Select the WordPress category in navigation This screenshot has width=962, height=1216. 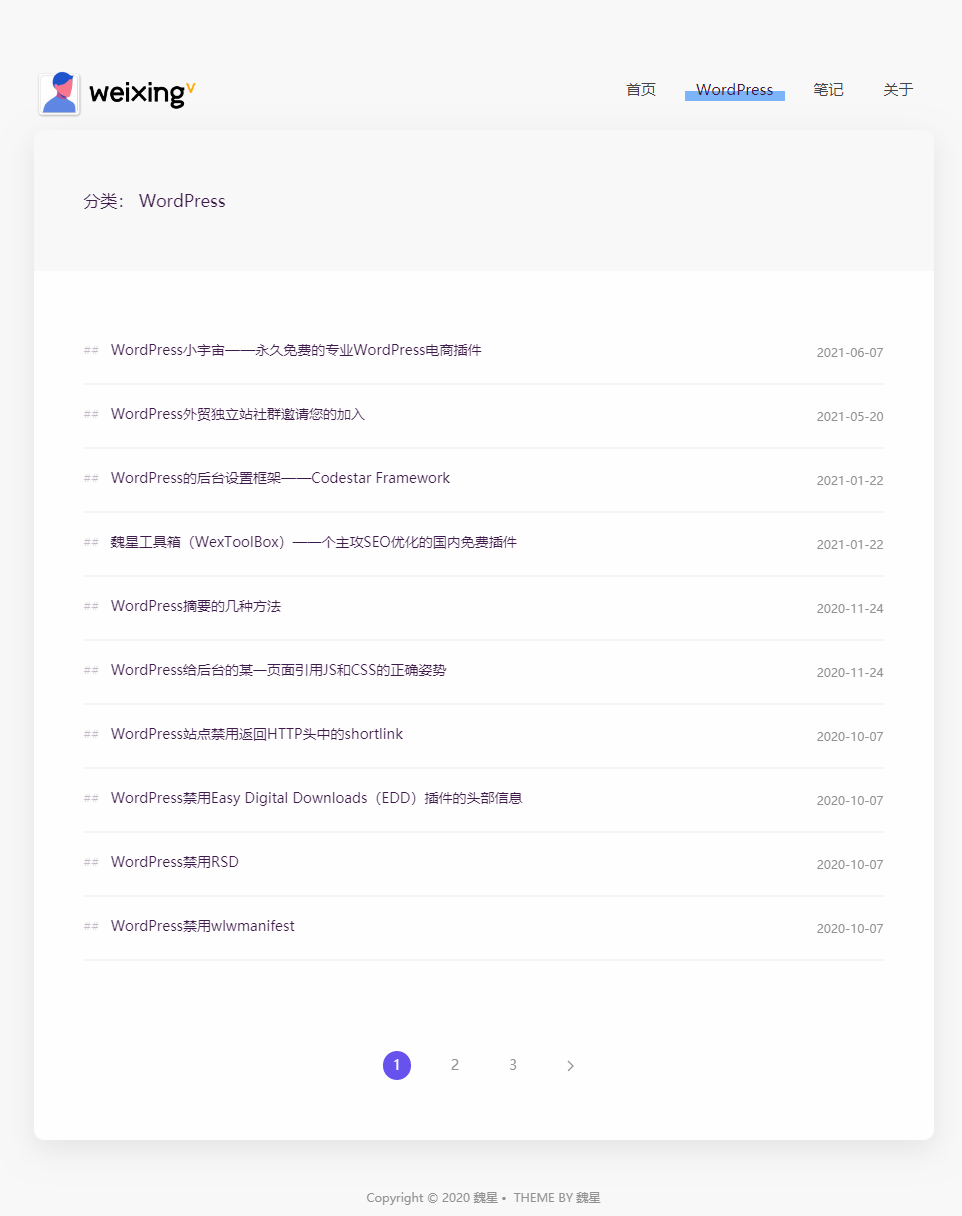(735, 89)
